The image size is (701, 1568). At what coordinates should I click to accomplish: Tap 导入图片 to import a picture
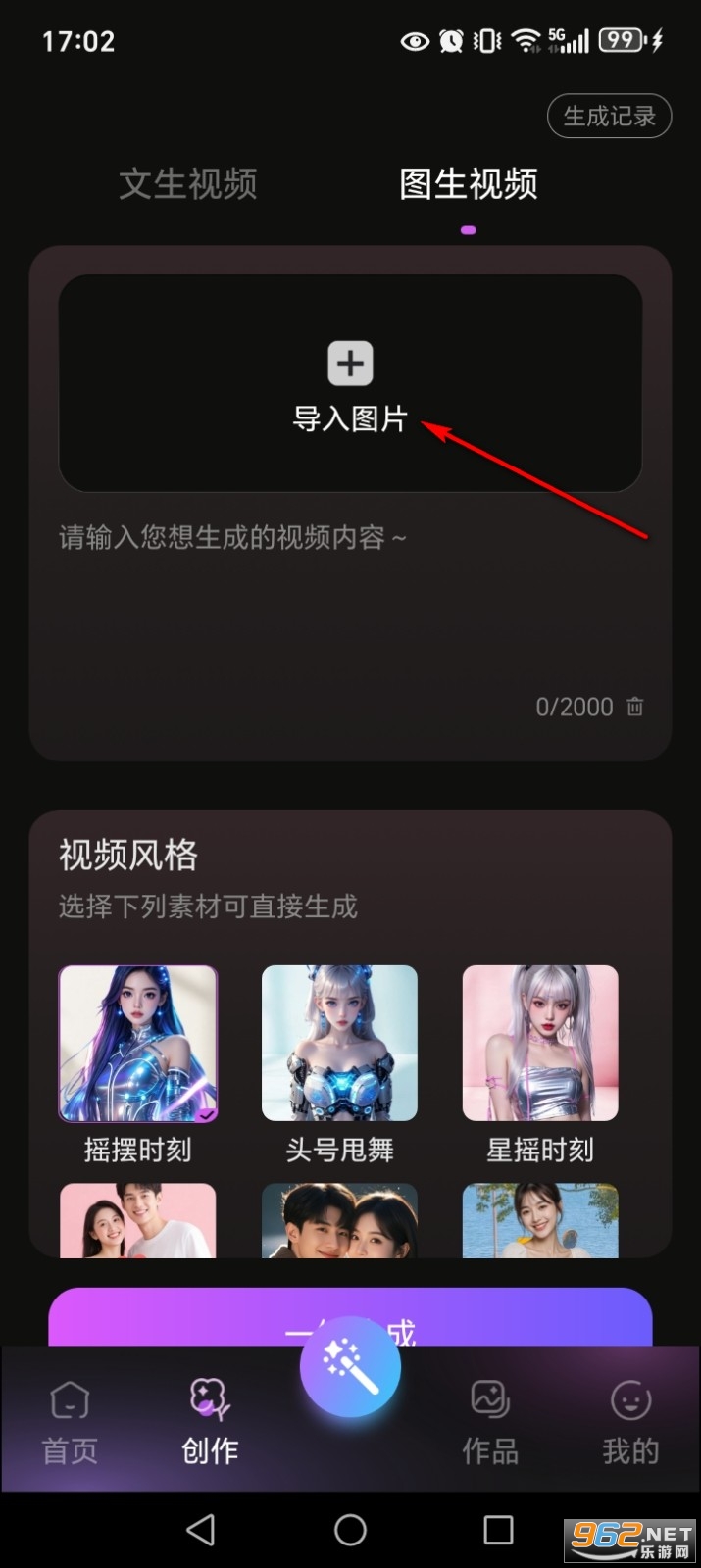pos(350,384)
